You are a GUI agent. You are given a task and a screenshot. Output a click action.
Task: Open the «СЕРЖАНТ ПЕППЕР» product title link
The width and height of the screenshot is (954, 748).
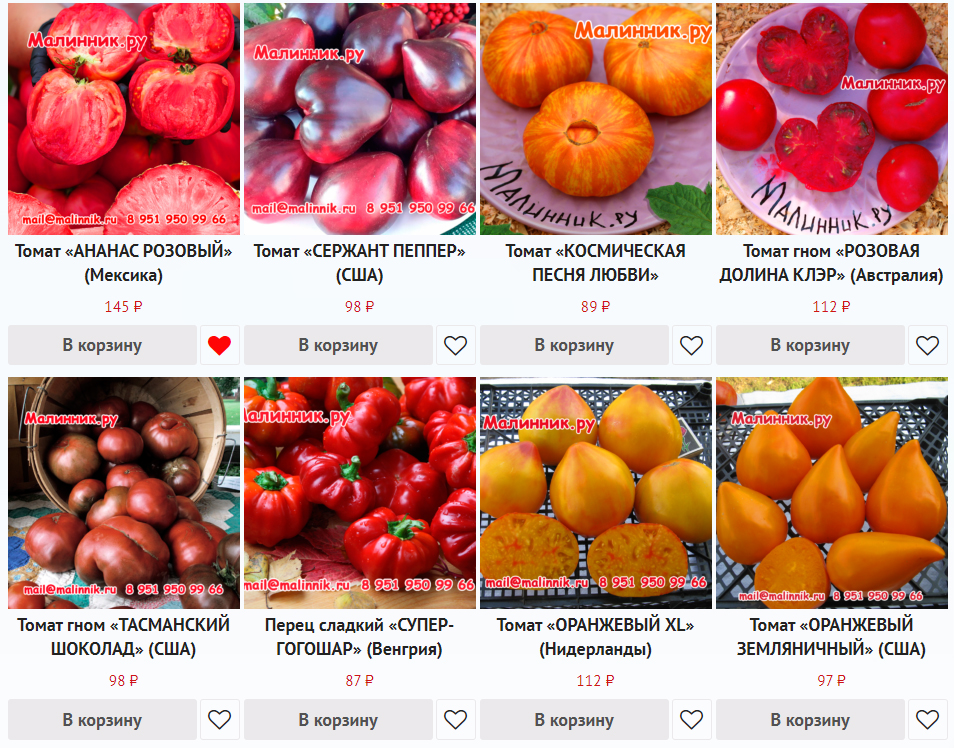[x=360, y=263]
